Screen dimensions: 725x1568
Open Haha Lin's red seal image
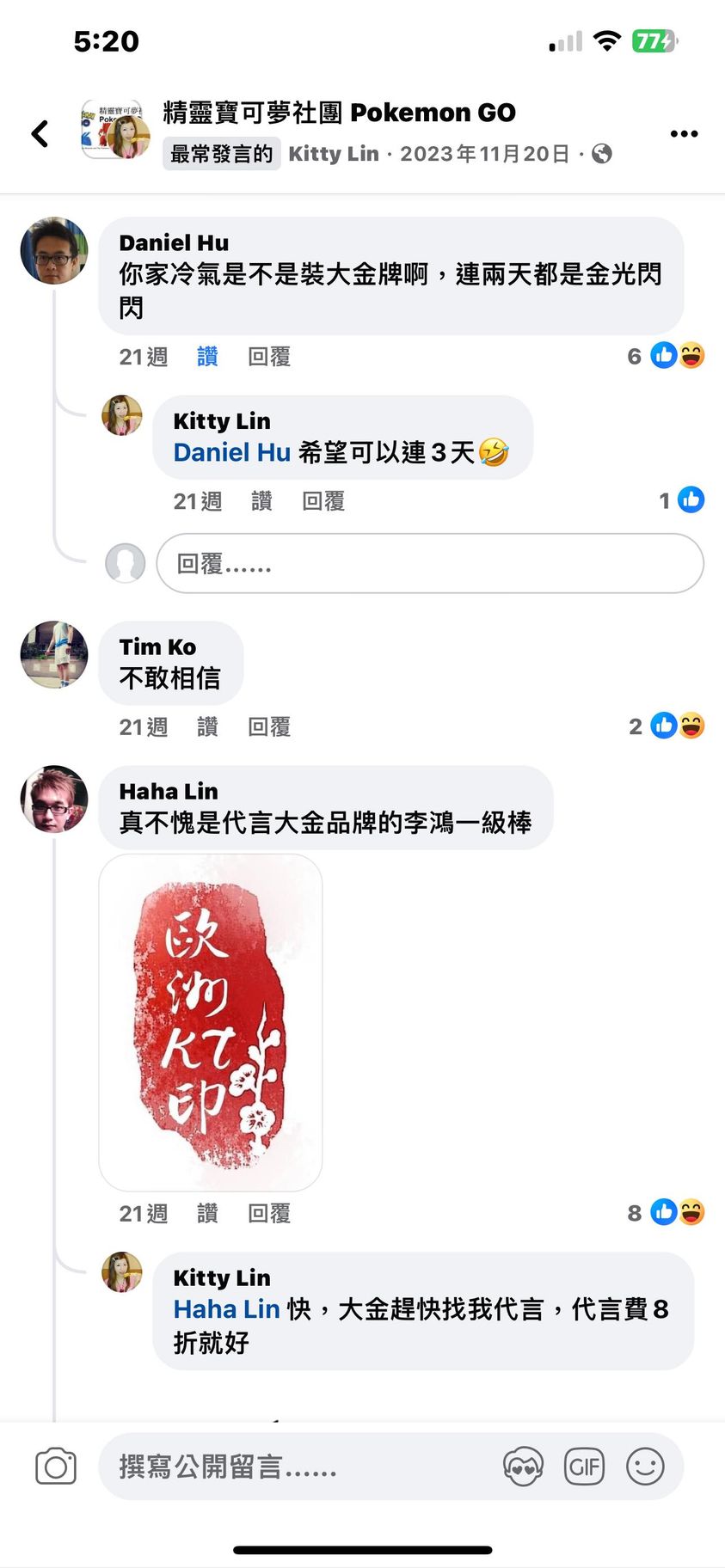(211, 1022)
